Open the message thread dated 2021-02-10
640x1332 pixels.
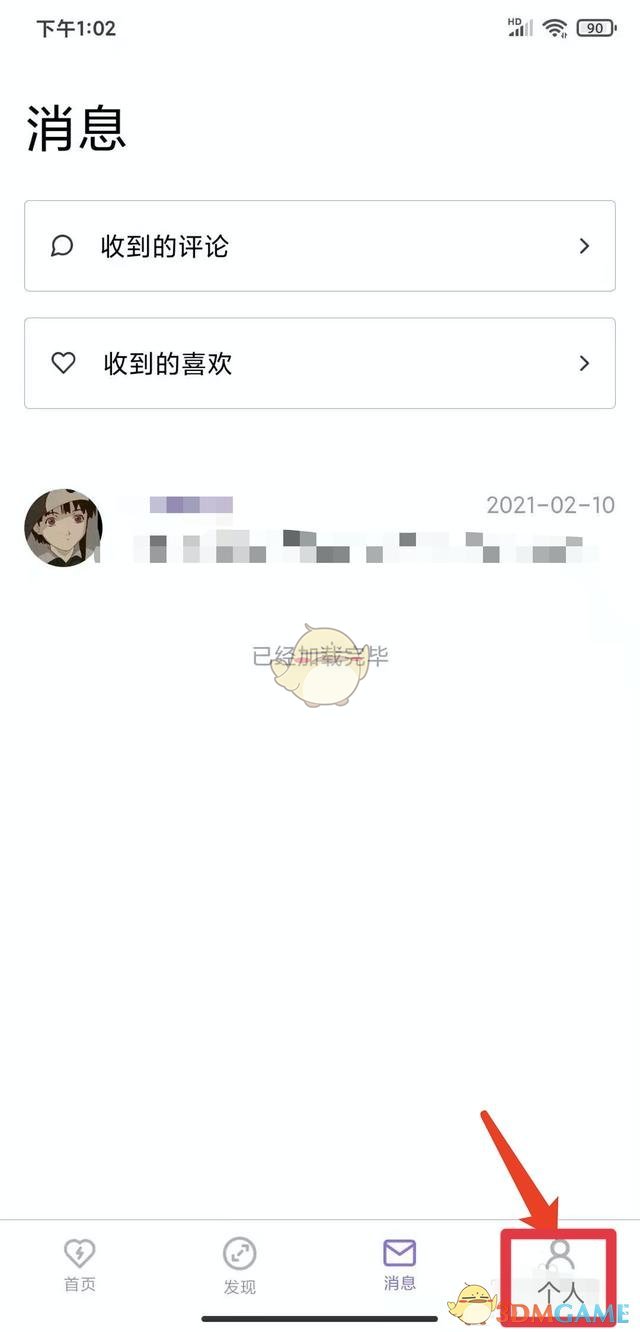319,529
